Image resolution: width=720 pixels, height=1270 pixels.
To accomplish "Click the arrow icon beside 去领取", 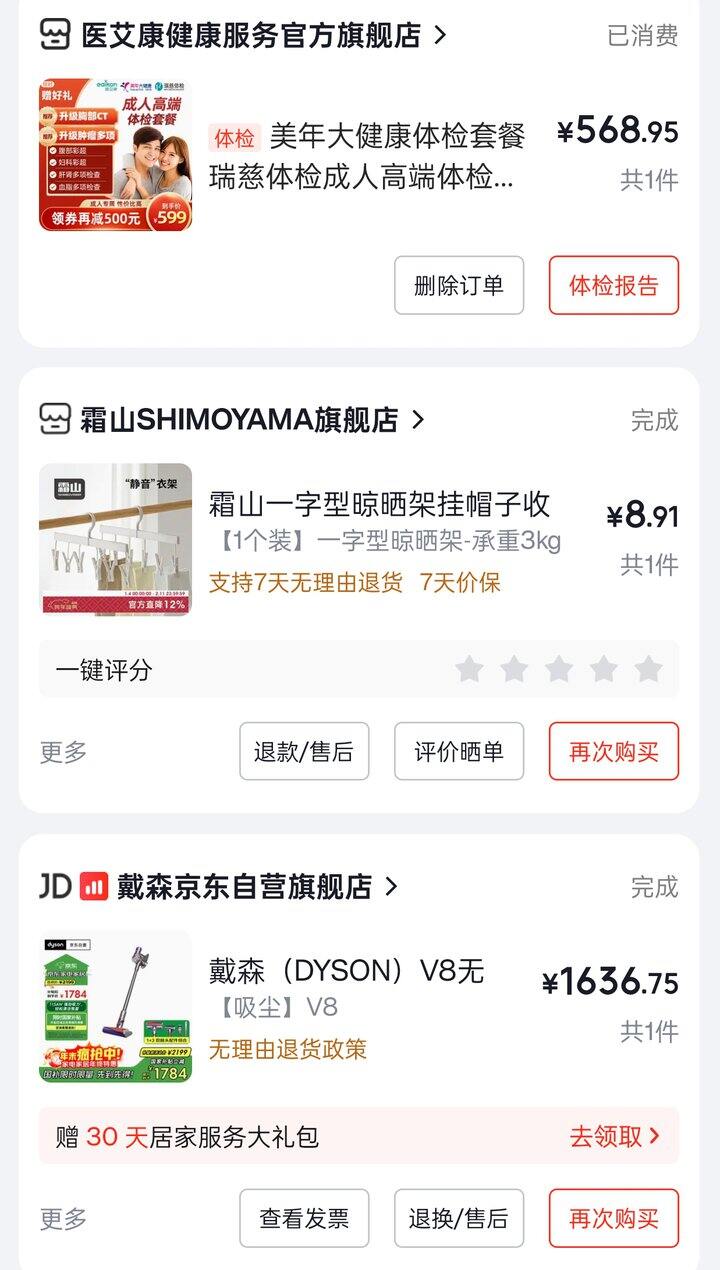I will point(658,1135).
